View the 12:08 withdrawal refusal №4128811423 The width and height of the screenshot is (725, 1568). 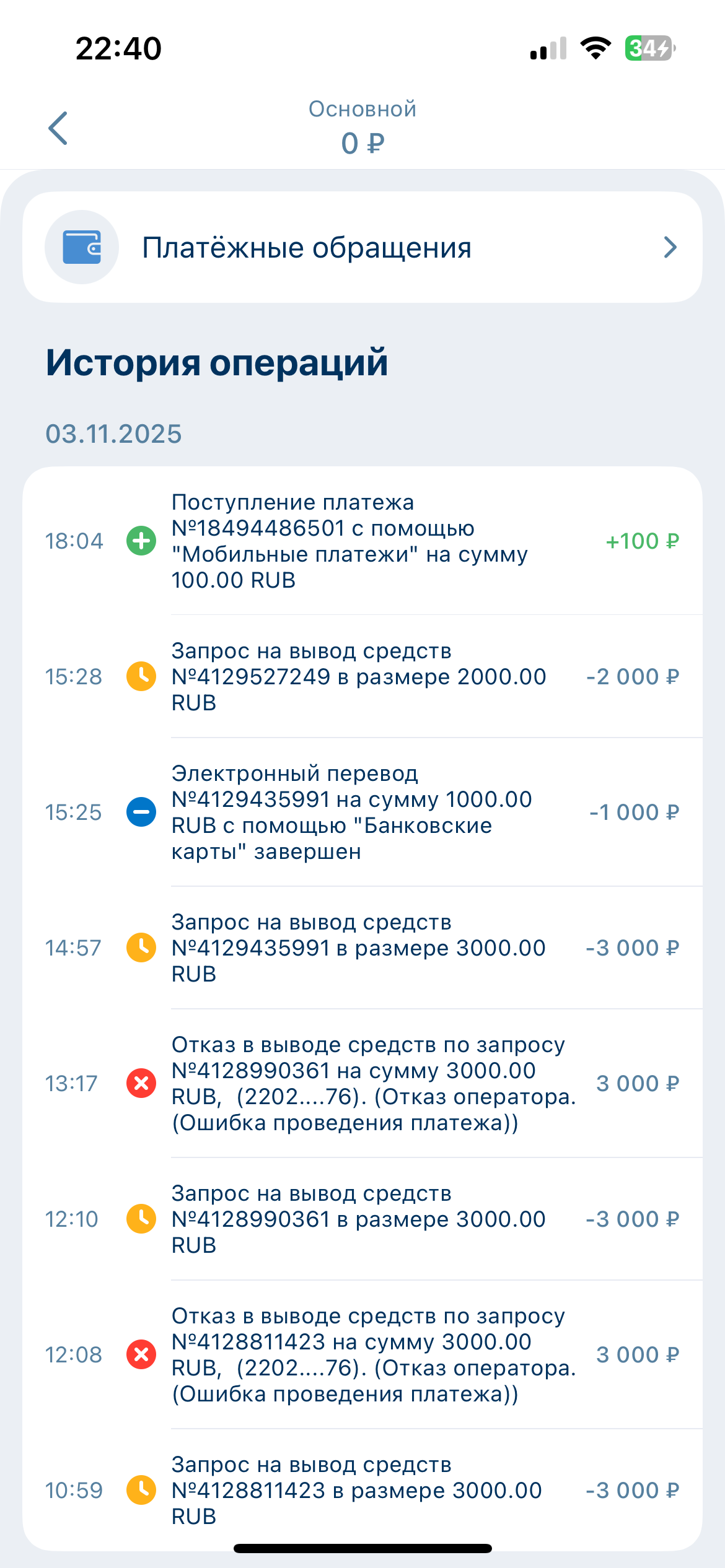pos(362,1354)
